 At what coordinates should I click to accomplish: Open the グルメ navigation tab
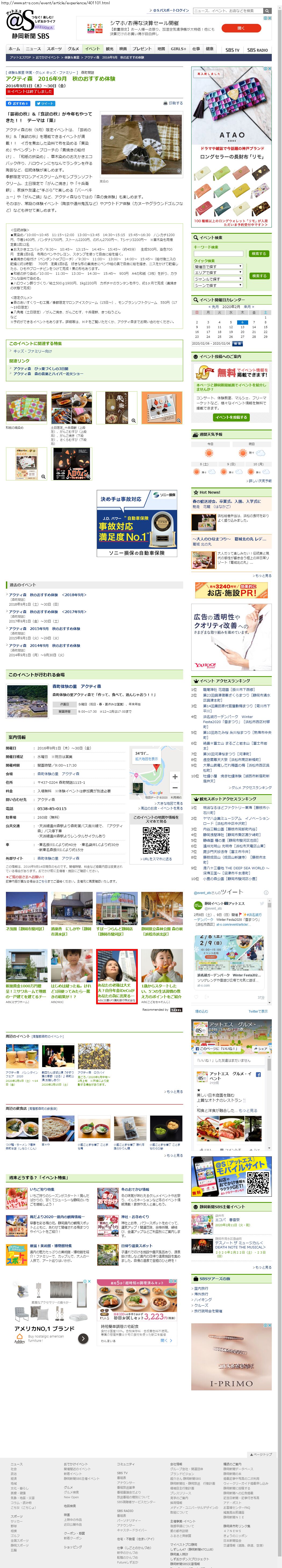point(73,49)
